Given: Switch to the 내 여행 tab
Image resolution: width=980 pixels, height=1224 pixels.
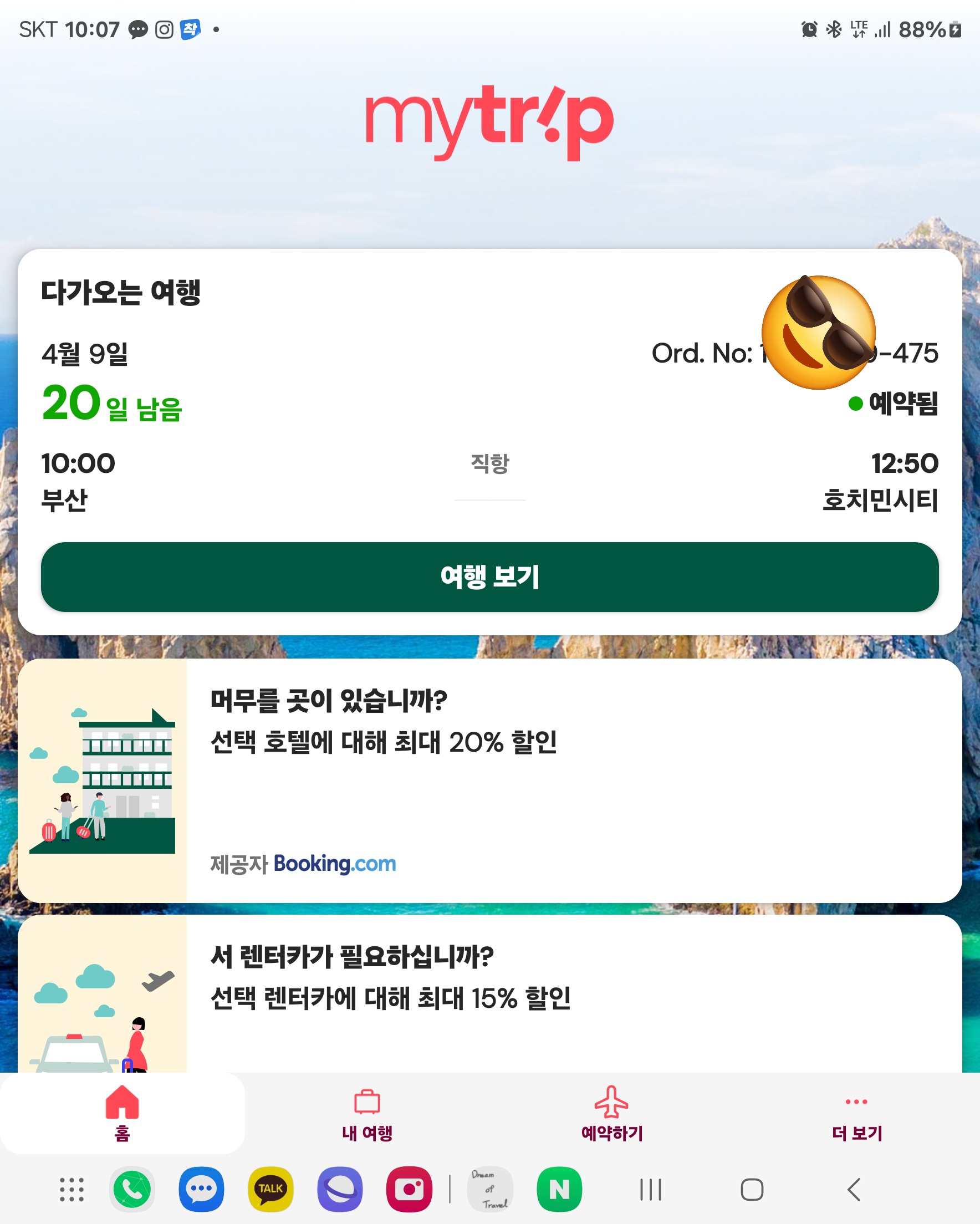Looking at the screenshot, I should coord(367,1113).
